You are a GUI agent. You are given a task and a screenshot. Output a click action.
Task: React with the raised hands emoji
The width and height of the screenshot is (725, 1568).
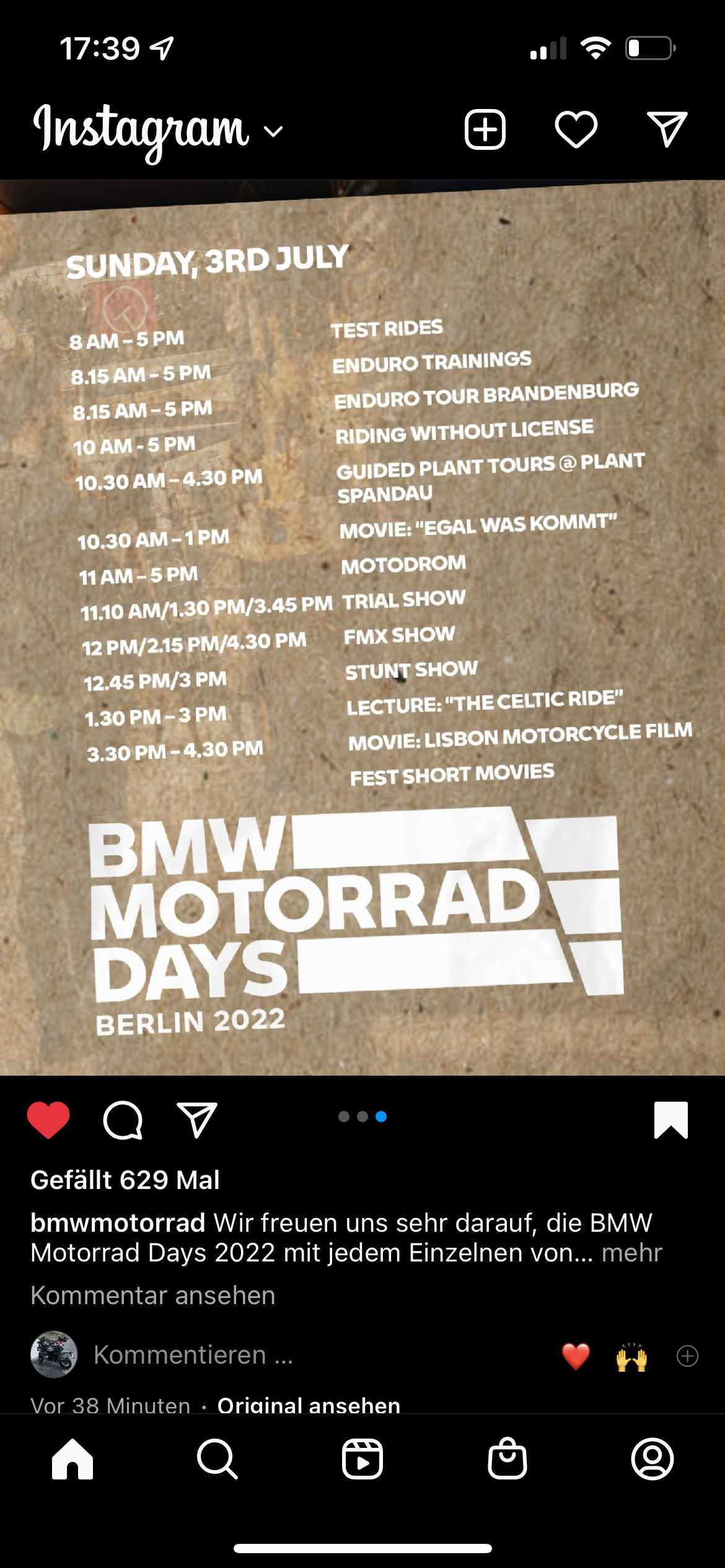pos(631,1356)
